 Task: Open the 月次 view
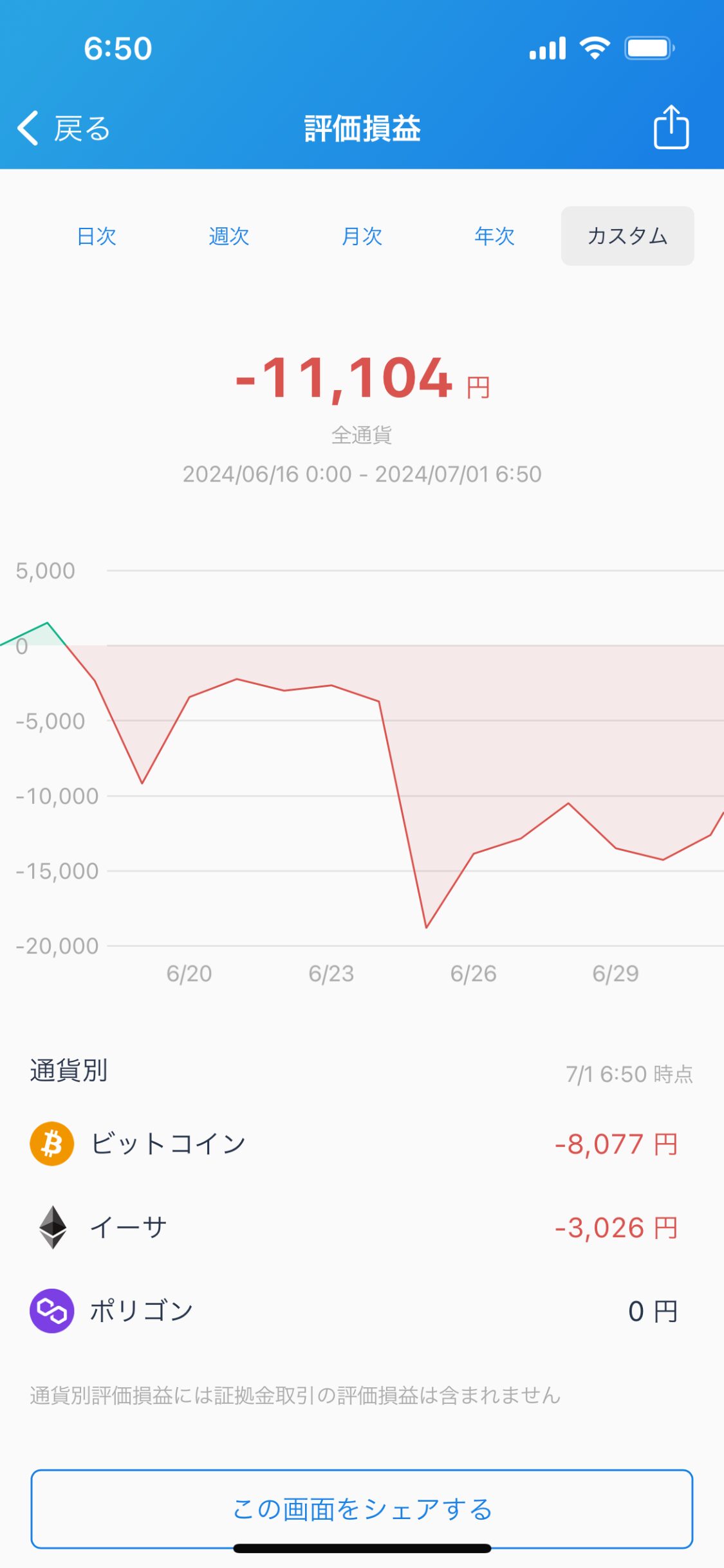point(362,236)
